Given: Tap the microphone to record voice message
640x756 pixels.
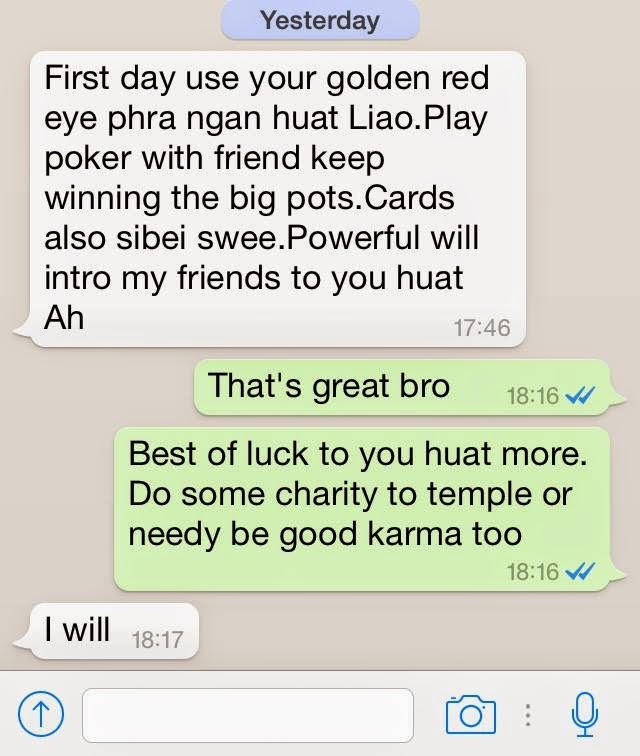Looking at the screenshot, I should 585,714.
